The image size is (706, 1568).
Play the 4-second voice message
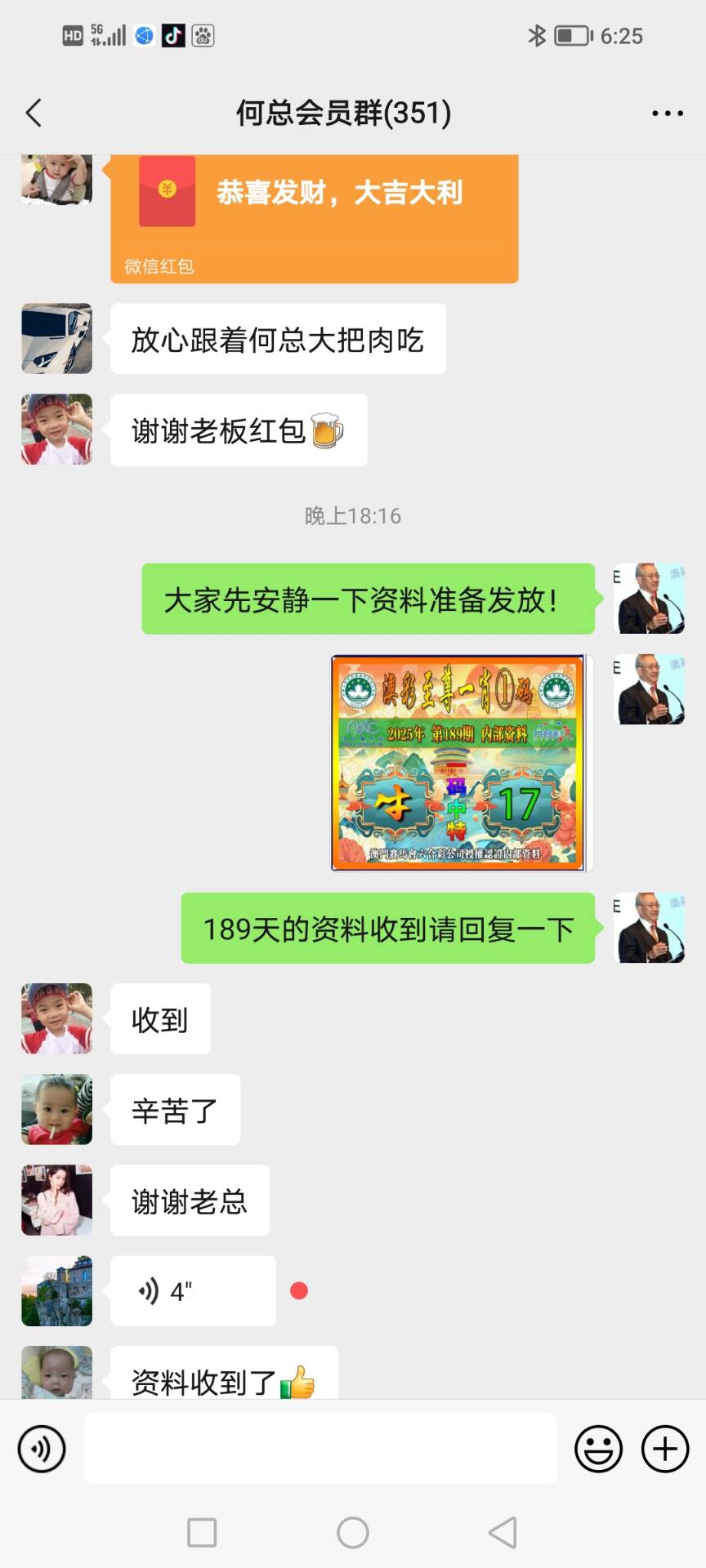click(x=193, y=1291)
